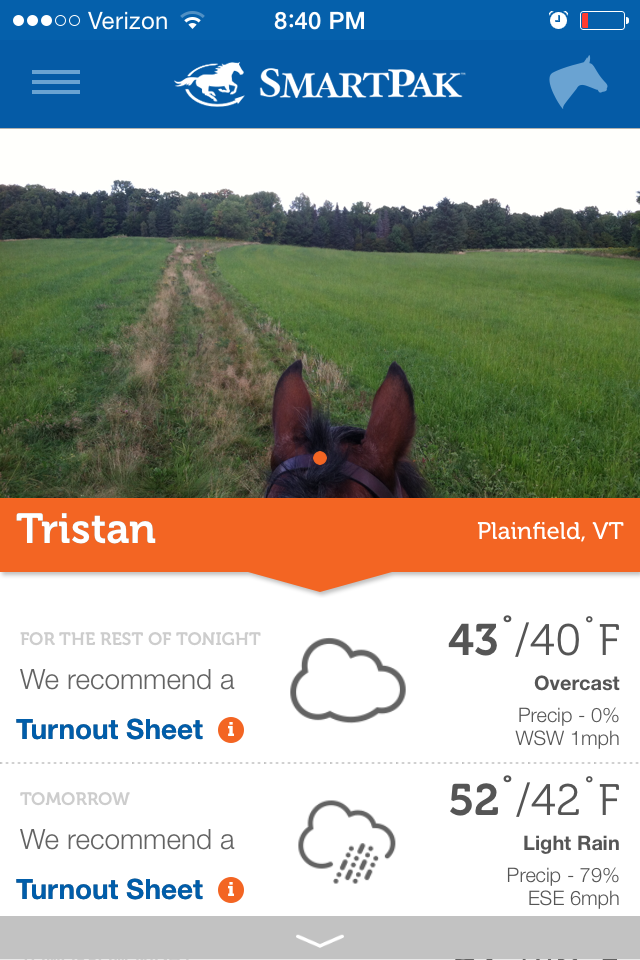Tap the info icon for tomorrow's Turnout Sheet
The image size is (640, 960).
[231, 890]
